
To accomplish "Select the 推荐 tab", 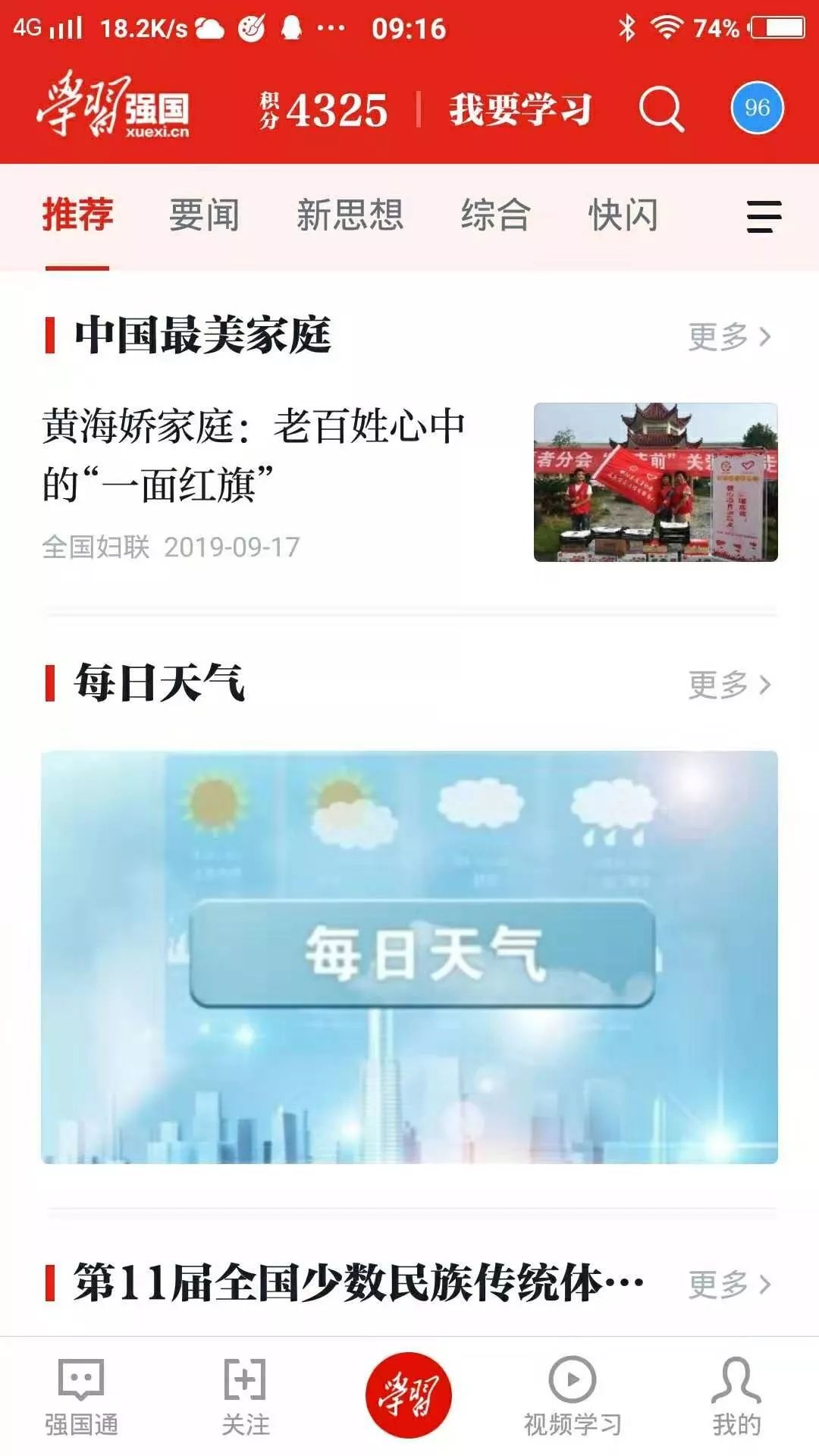I will tap(77, 215).
